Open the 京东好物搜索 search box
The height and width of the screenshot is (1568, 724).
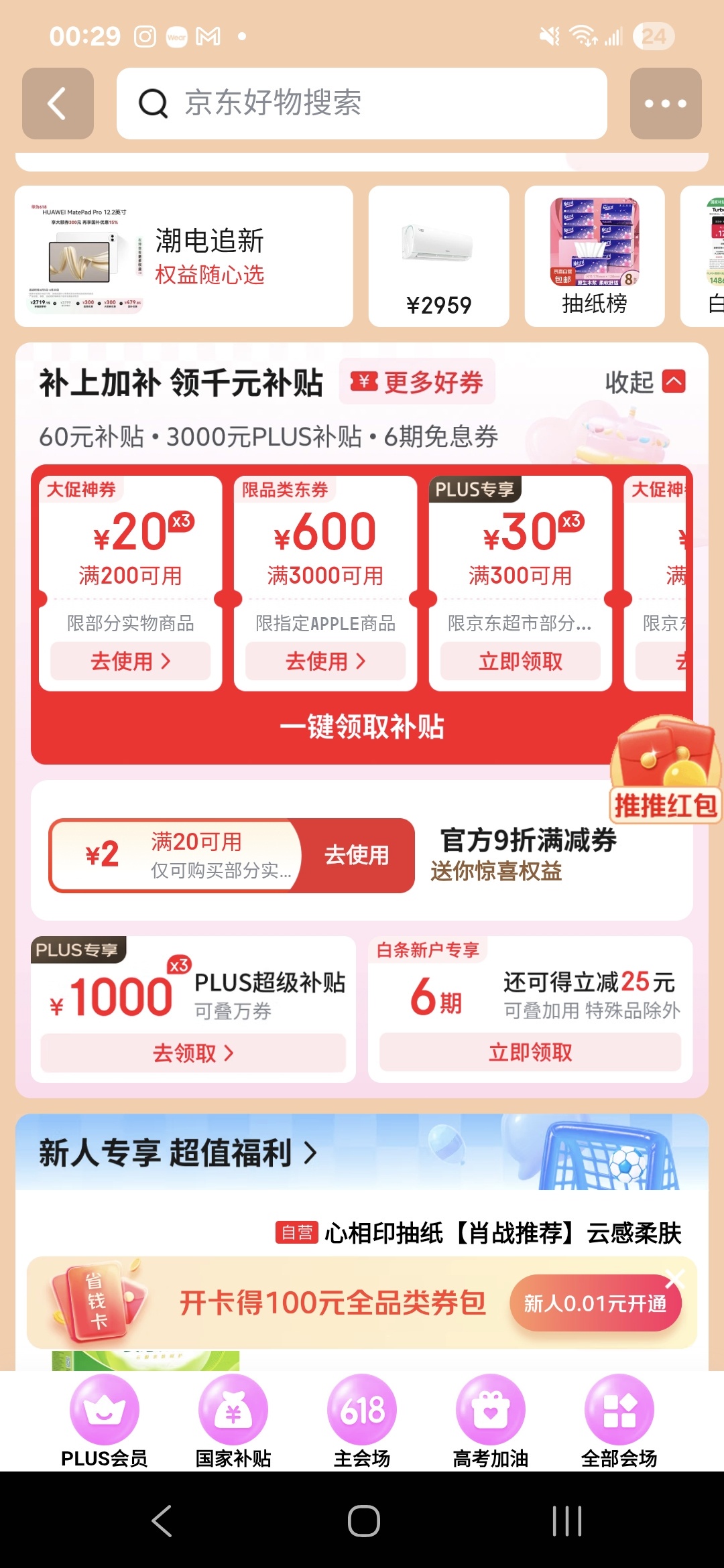362,103
